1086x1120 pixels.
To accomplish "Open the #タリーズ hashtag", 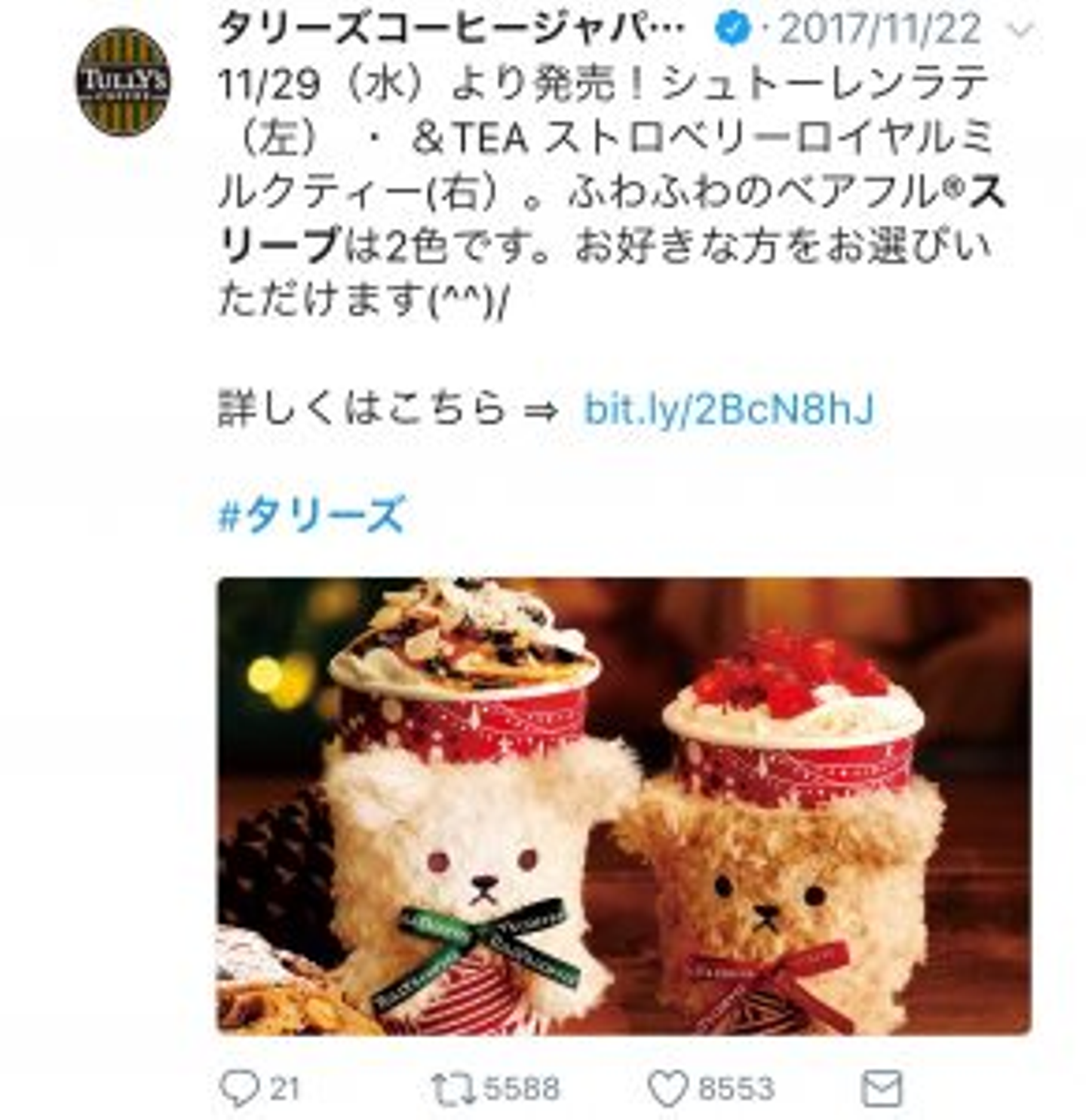I will [x=311, y=514].
